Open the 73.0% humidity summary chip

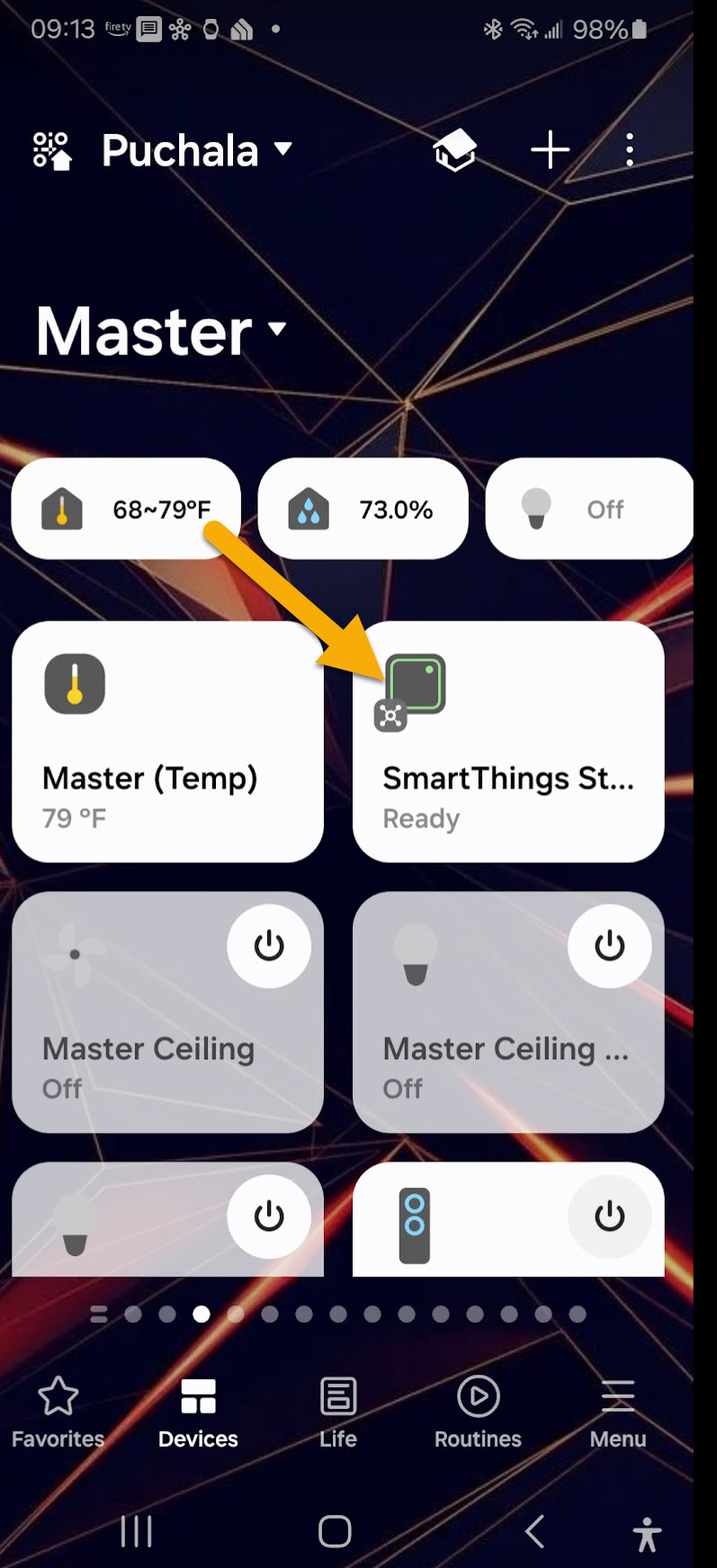(x=363, y=509)
